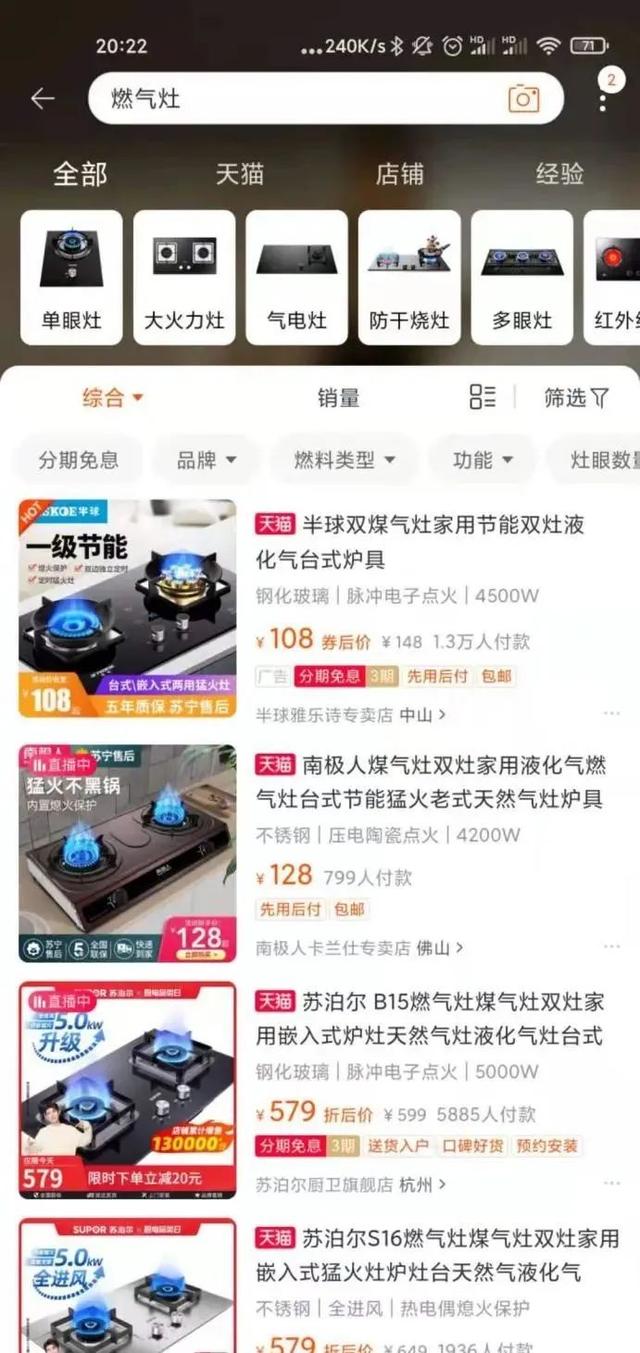Open camera image search

tap(523, 98)
